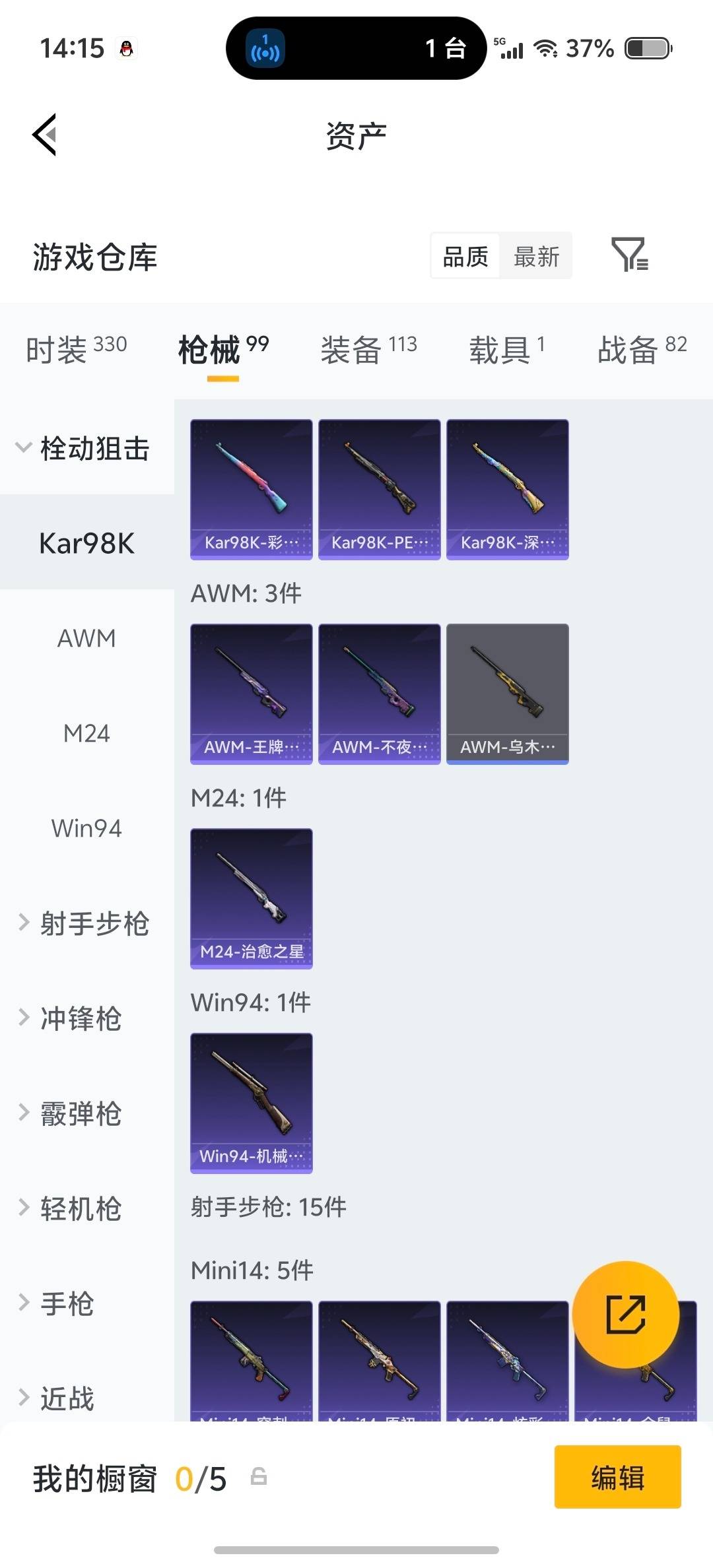Image resolution: width=713 pixels, height=1568 pixels.
Task: Select the 品质 sort option
Action: pyautogui.click(x=464, y=256)
